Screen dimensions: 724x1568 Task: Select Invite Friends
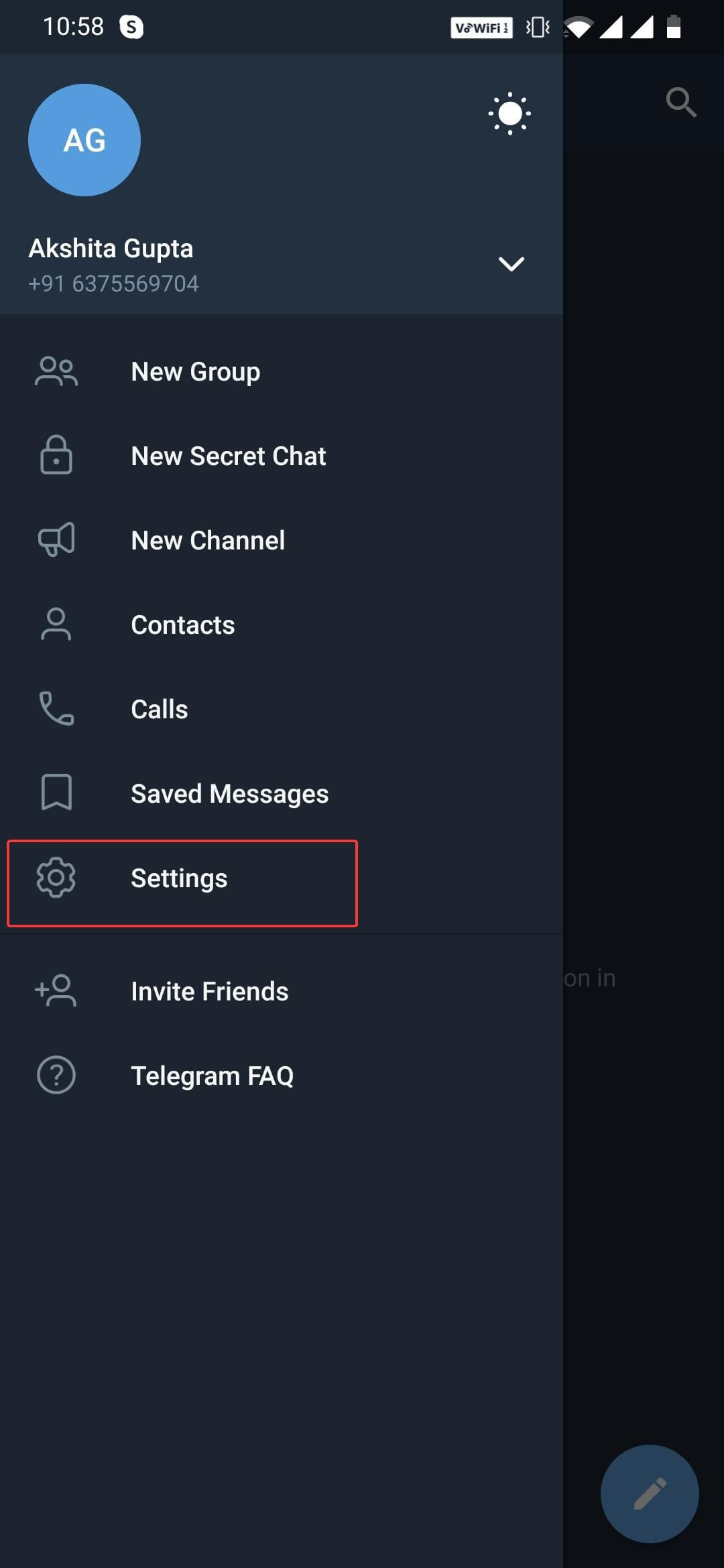click(x=209, y=992)
